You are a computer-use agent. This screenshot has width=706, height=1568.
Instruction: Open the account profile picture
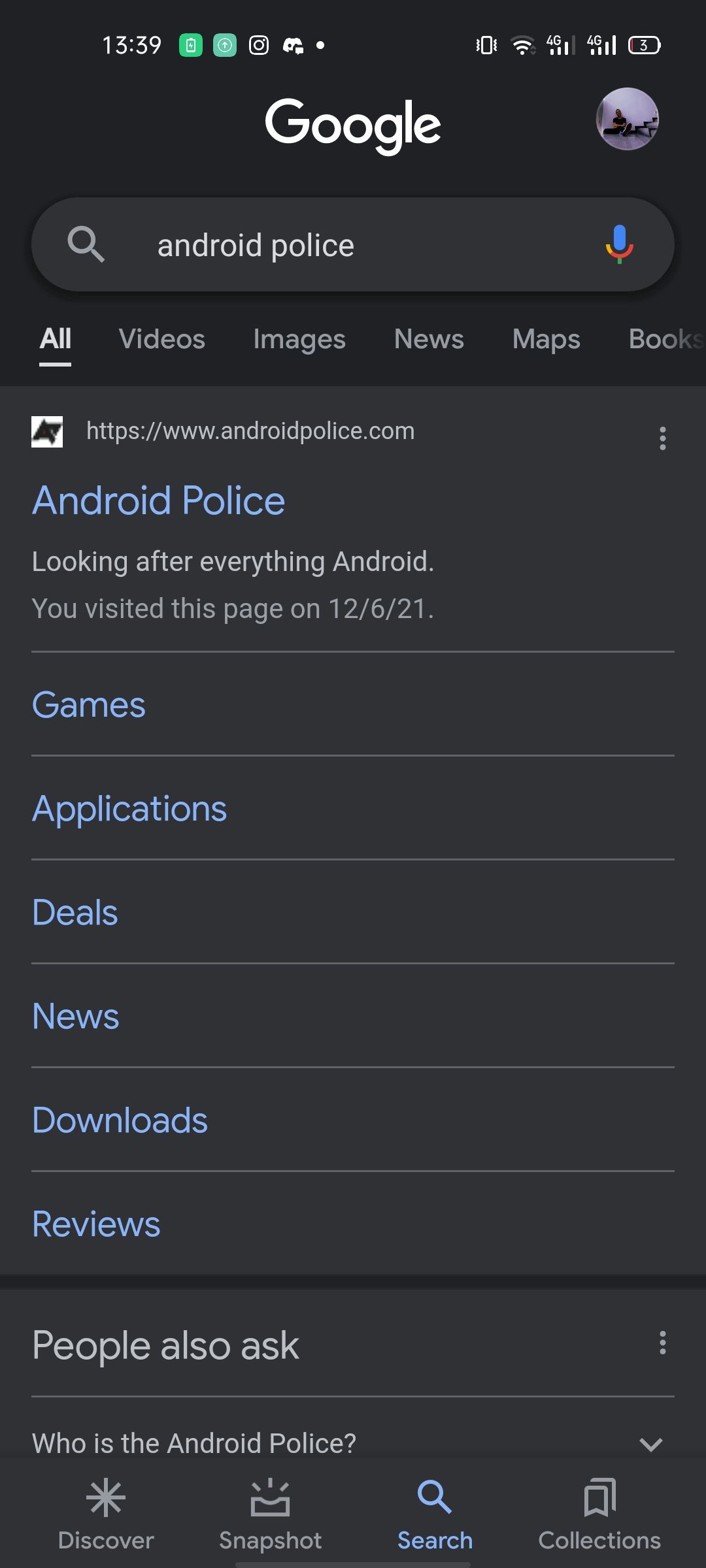[627, 119]
